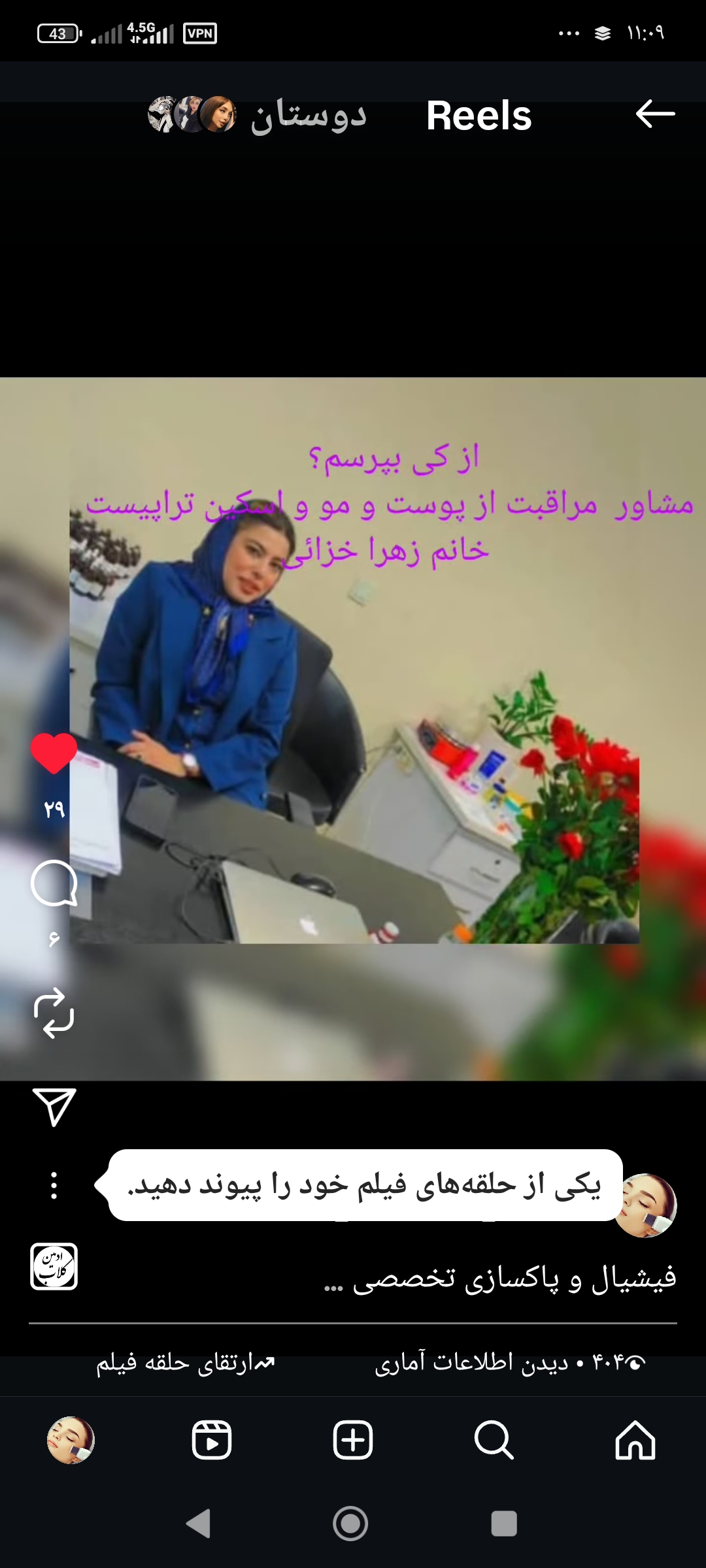The width and height of the screenshot is (706, 1568).
Task: Share the reel via the send icon
Action: click(x=54, y=1107)
